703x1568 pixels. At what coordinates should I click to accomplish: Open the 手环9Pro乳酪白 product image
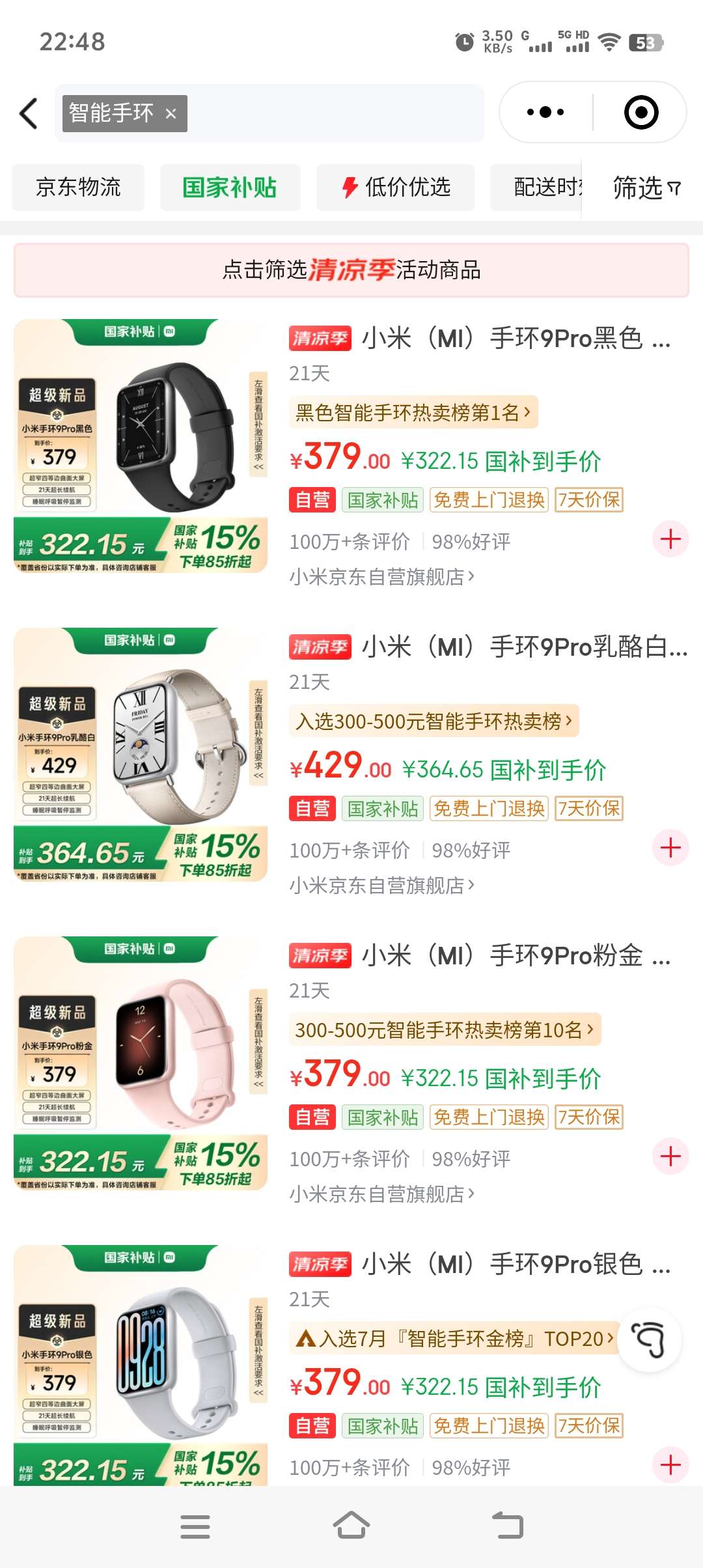pos(141,755)
